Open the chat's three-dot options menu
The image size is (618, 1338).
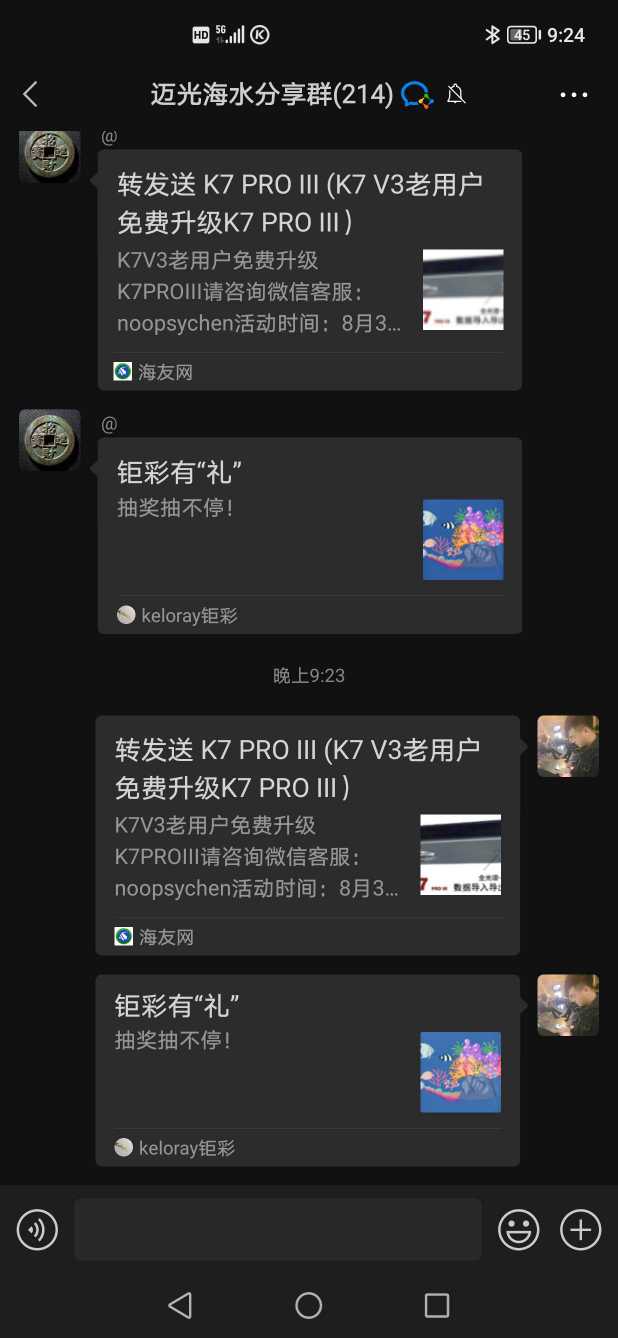point(574,95)
